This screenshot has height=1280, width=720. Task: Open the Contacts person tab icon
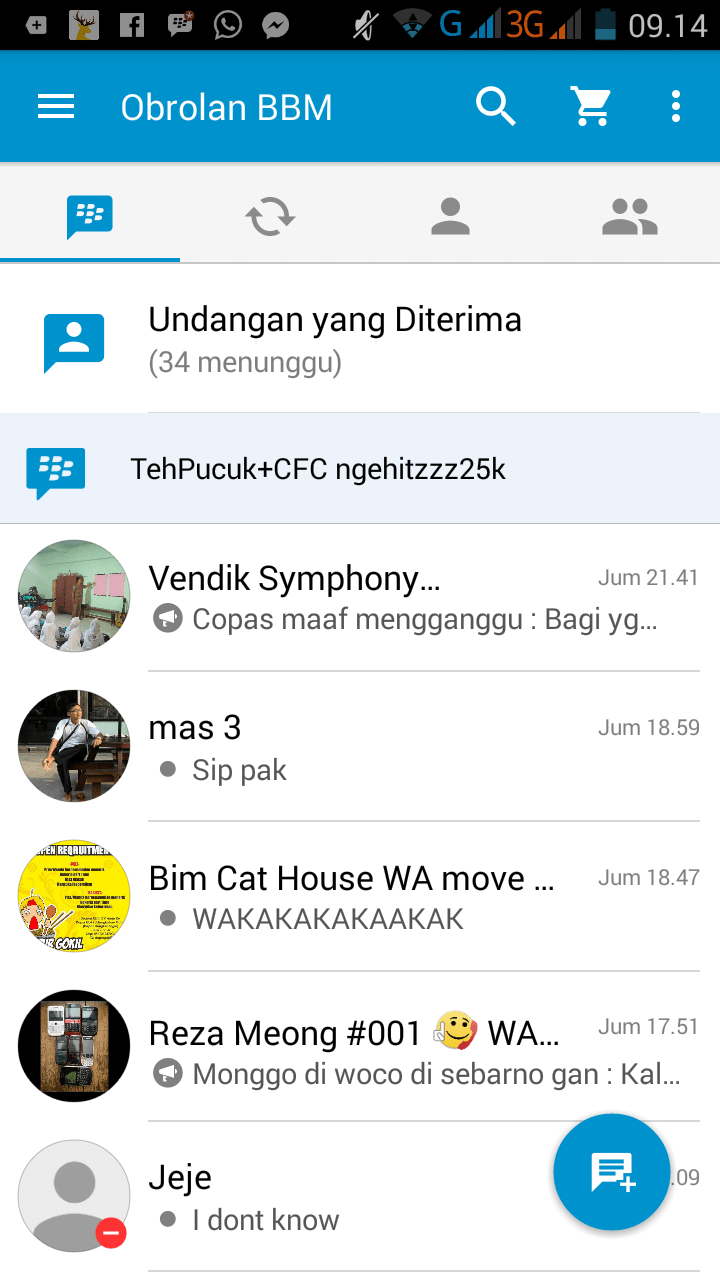(x=450, y=214)
